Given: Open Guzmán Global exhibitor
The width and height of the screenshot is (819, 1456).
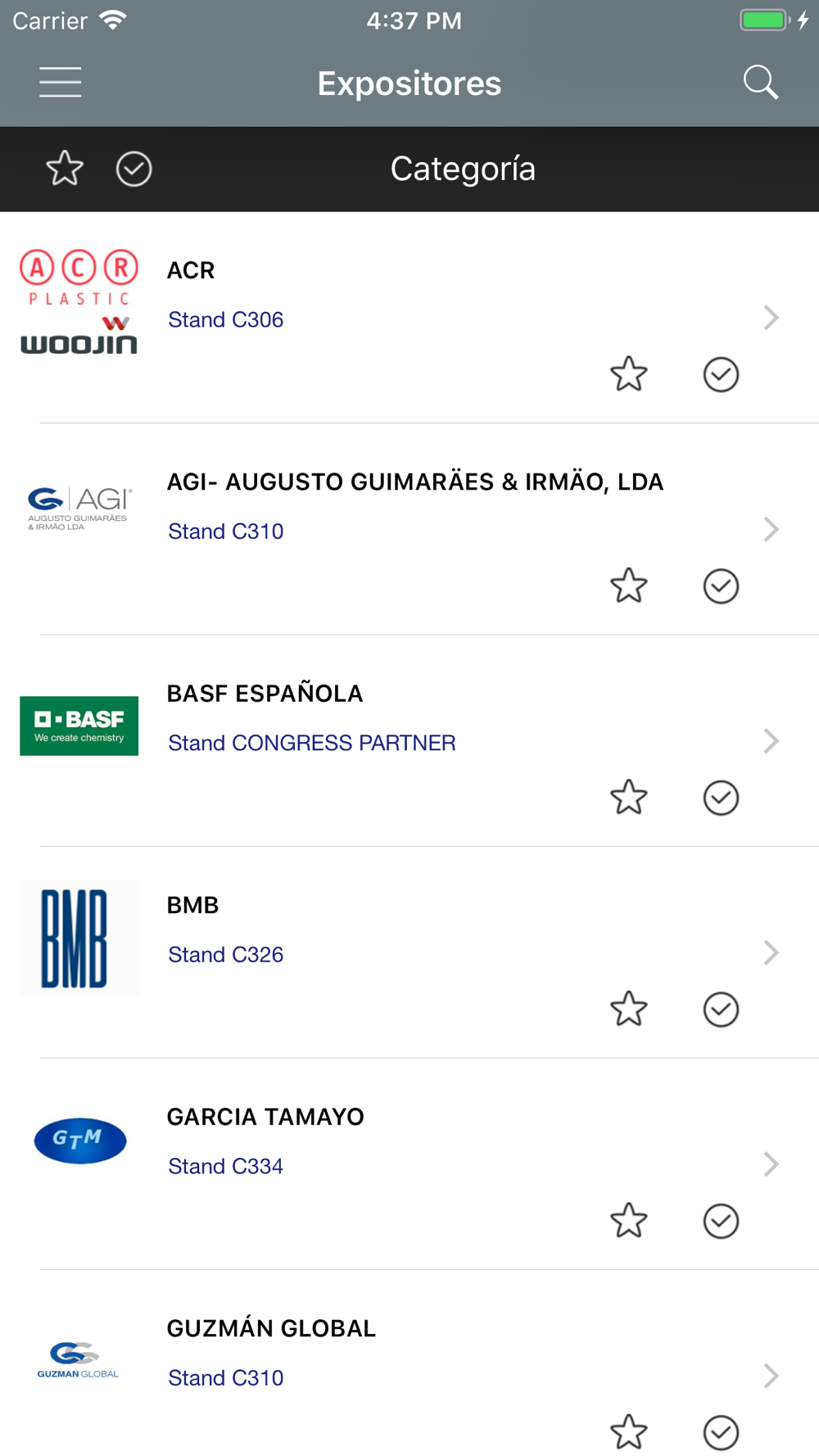Looking at the screenshot, I should click(409, 1363).
